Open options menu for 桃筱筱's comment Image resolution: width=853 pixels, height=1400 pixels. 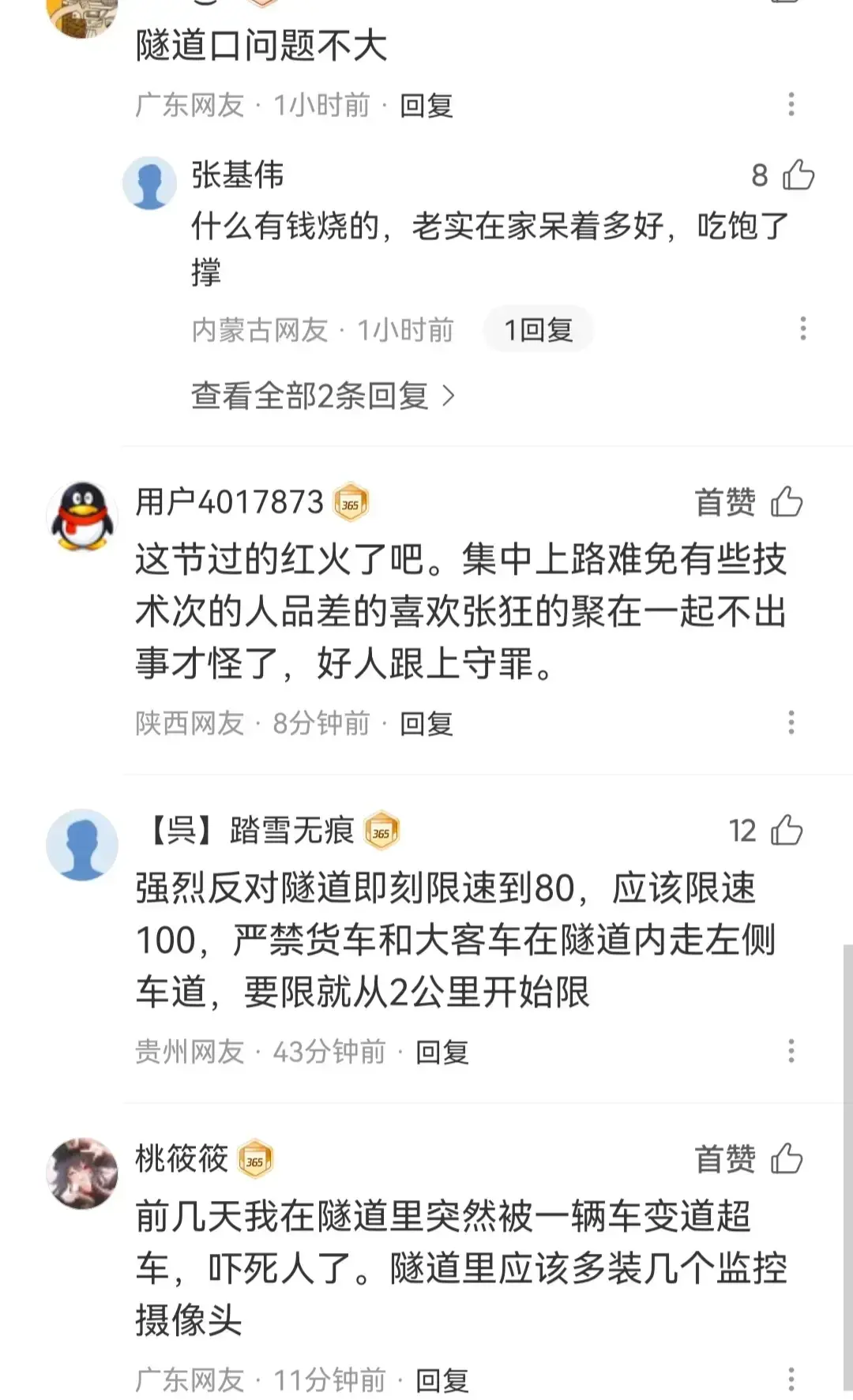(791, 1379)
